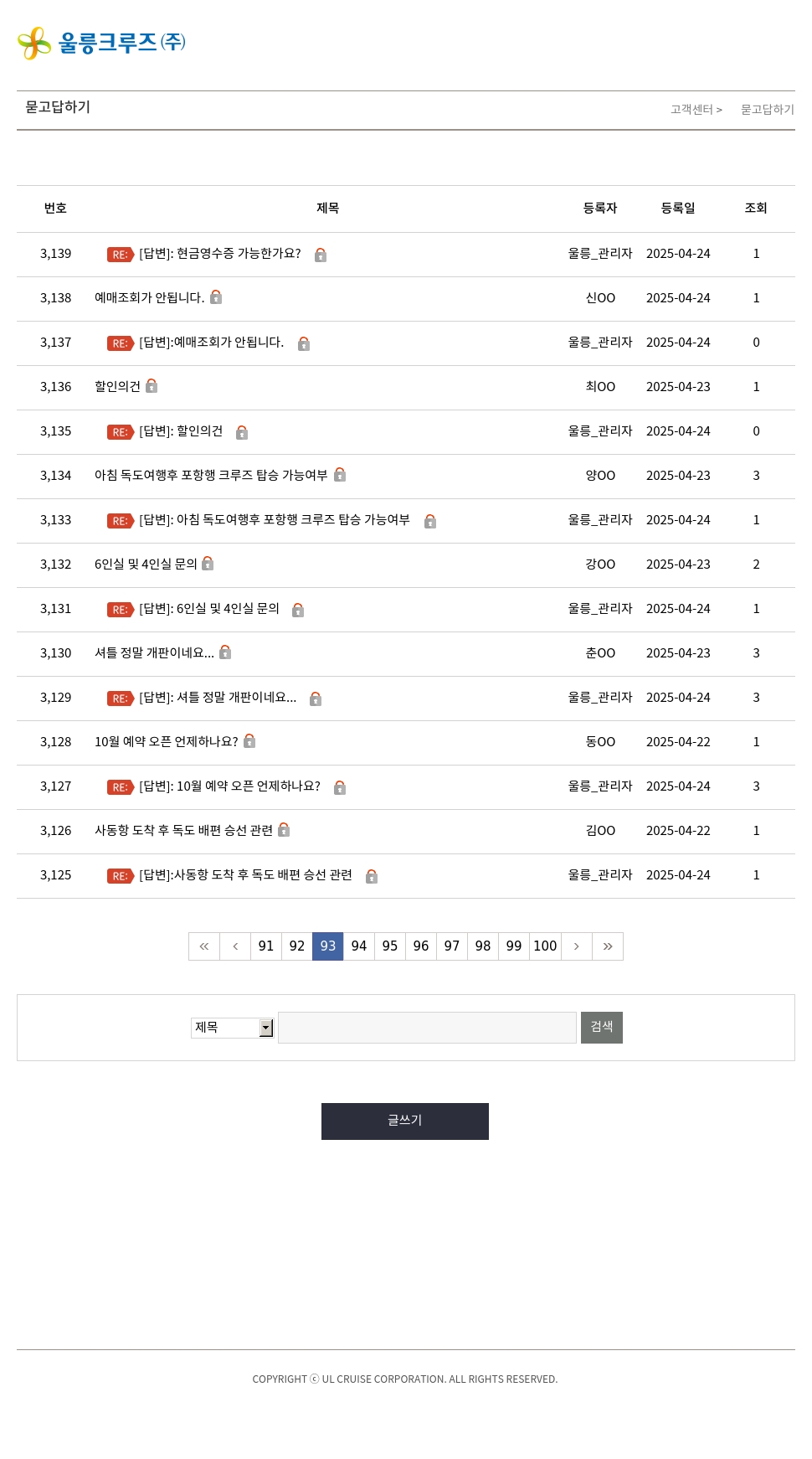Jump to the last page of results
Image resolution: width=812 pixels, height=1459 pixels.
[x=608, y=946]
